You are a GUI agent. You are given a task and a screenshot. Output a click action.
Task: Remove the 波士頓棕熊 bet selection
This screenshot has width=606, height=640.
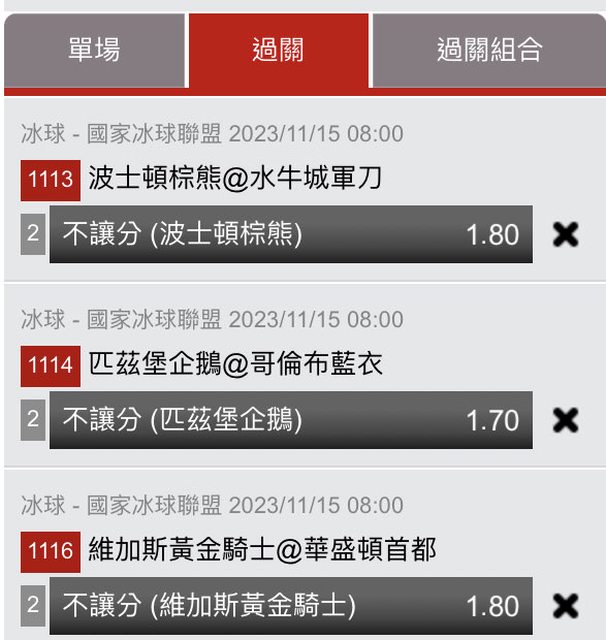pyautogui.click(x=565, y=235)
